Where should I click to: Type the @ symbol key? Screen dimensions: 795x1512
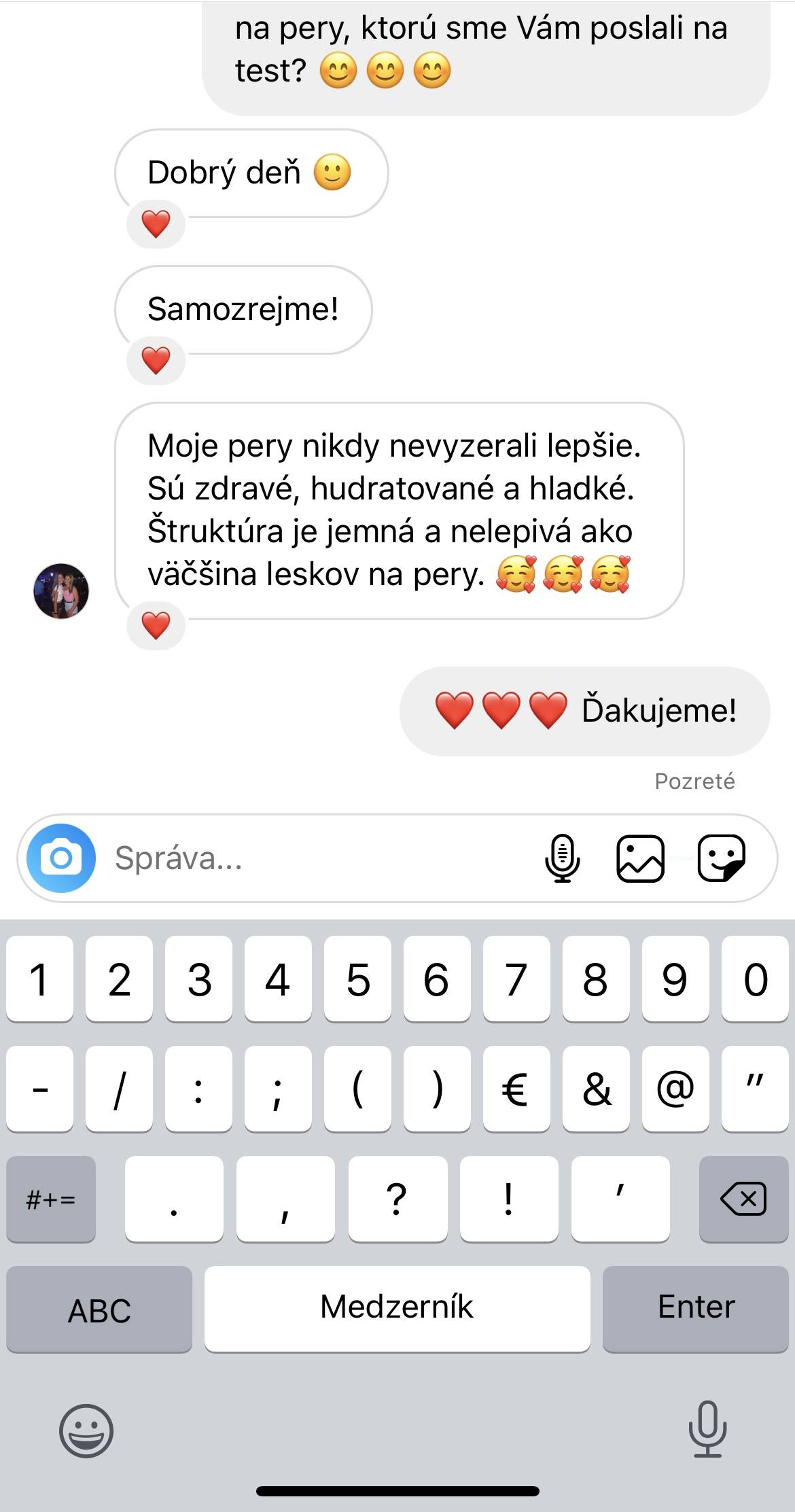point(675,1089)
